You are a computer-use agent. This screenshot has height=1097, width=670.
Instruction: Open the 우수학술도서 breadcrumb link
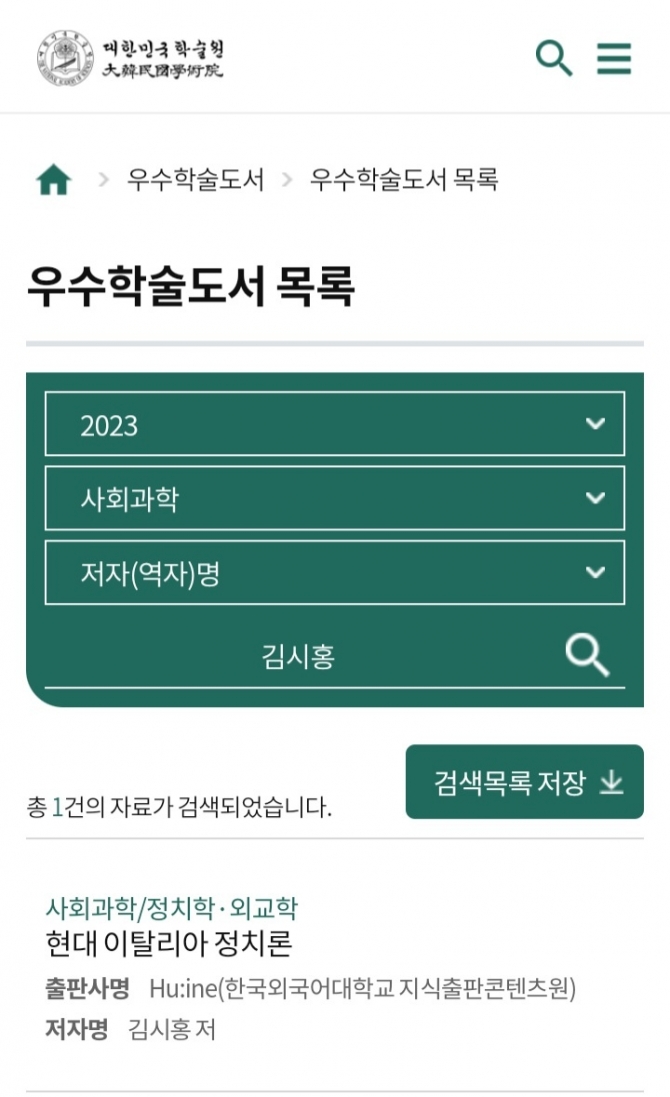pyautogui.click(x=195, y=180)
